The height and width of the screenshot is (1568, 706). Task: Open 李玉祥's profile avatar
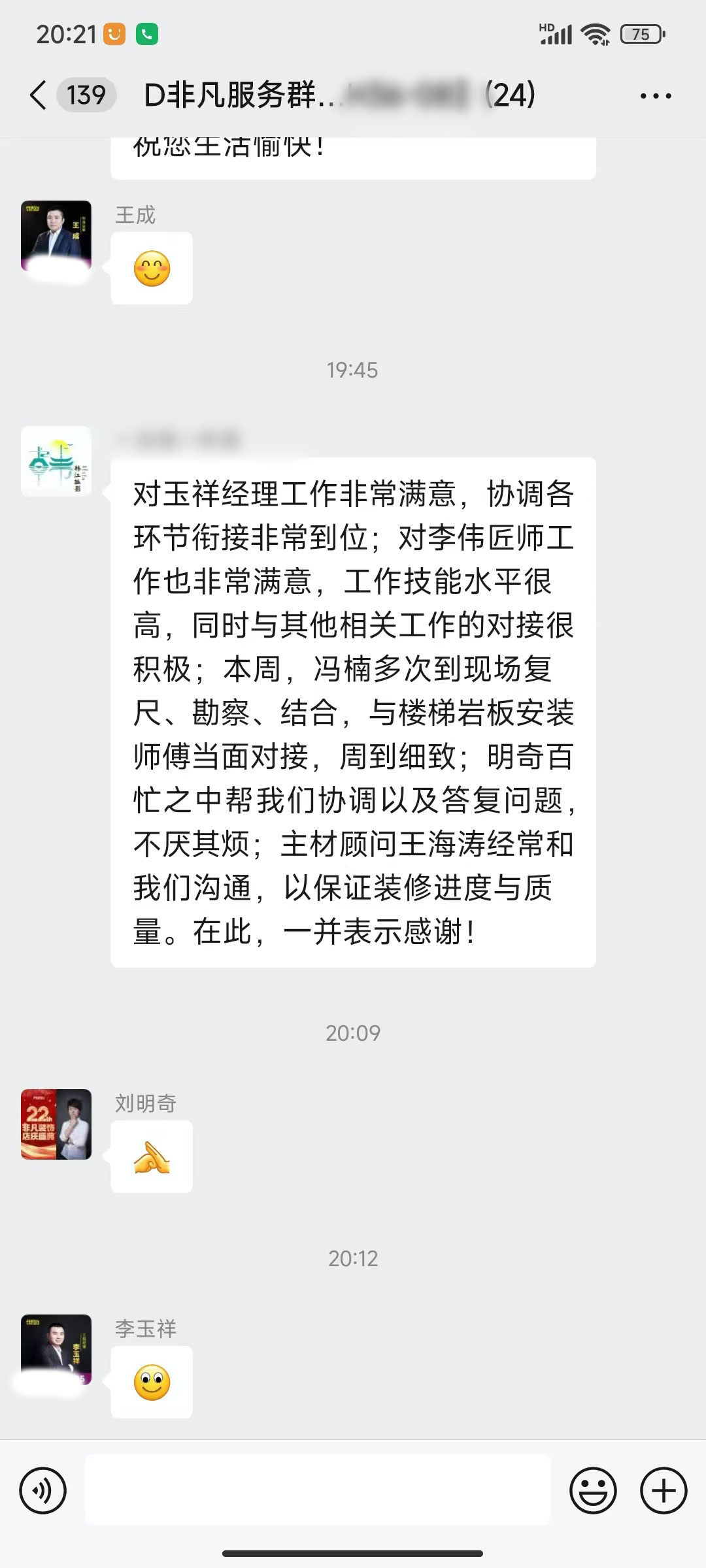(56, 1349)
